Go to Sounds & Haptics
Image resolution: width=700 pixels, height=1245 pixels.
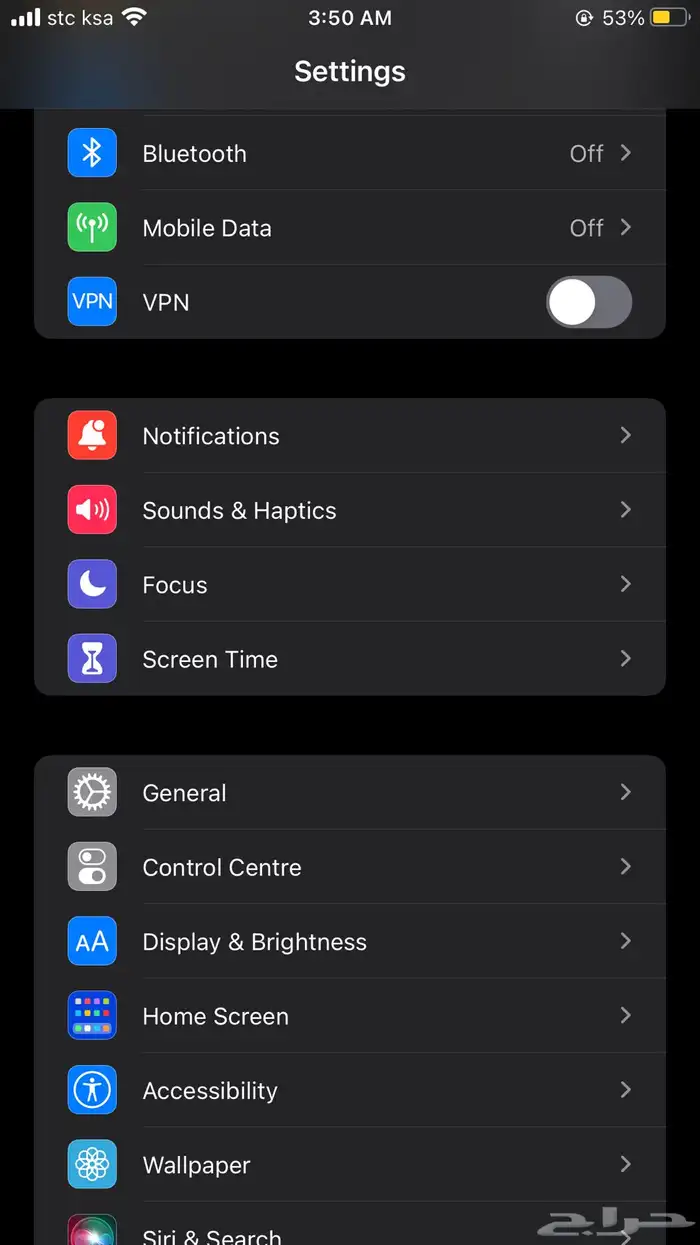pyautogui.click(x=350, y=511)
